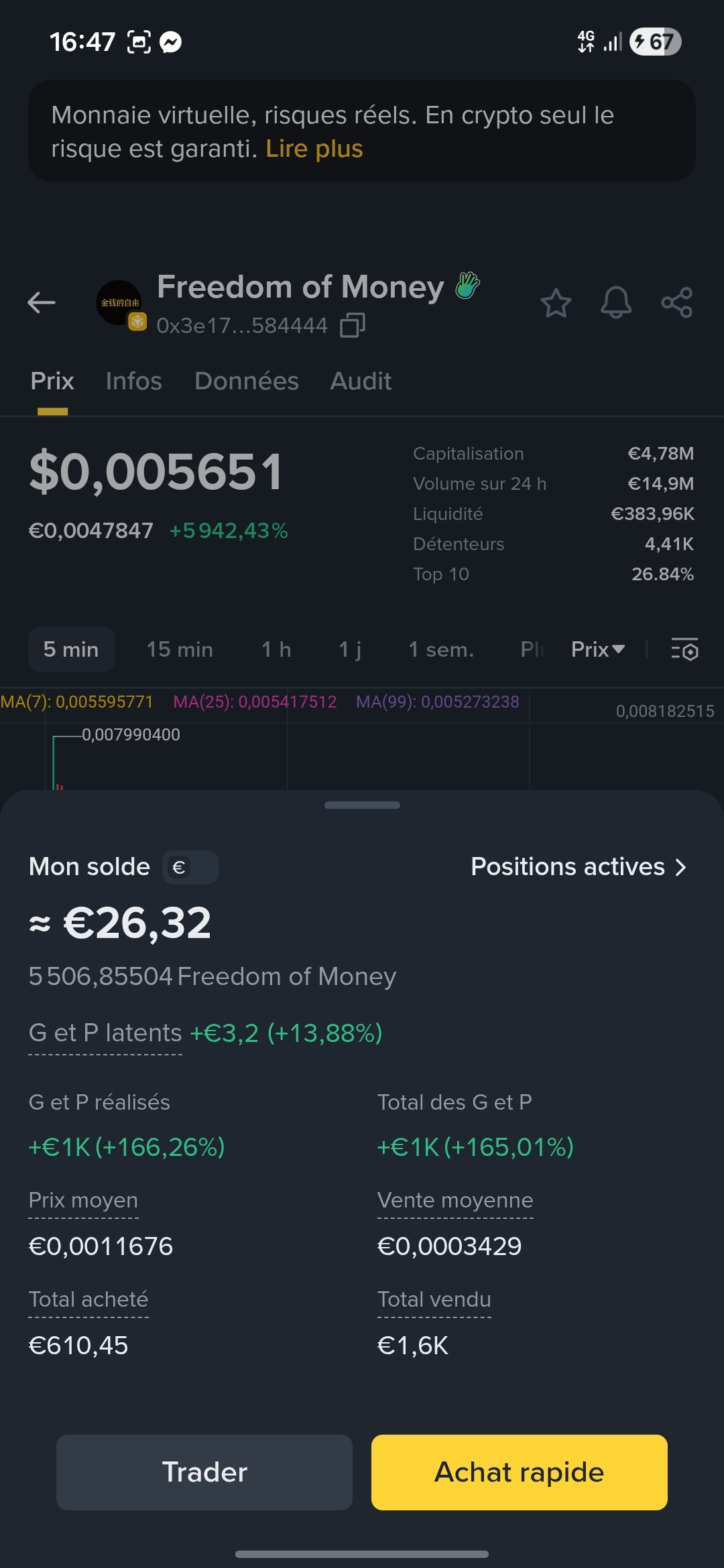Set a price alert with the bell
The height and width of the screenshot is (1568, 724).
tap(615, 303)
